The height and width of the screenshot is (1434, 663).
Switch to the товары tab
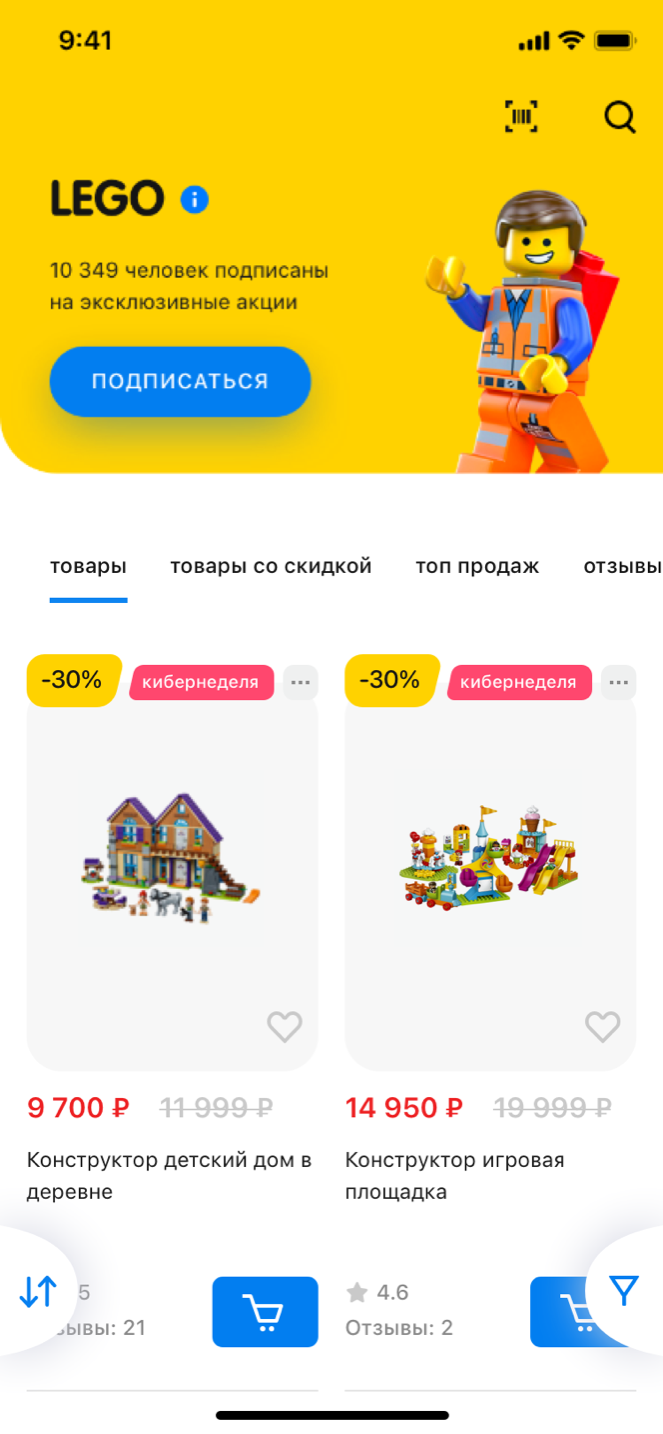88,567
